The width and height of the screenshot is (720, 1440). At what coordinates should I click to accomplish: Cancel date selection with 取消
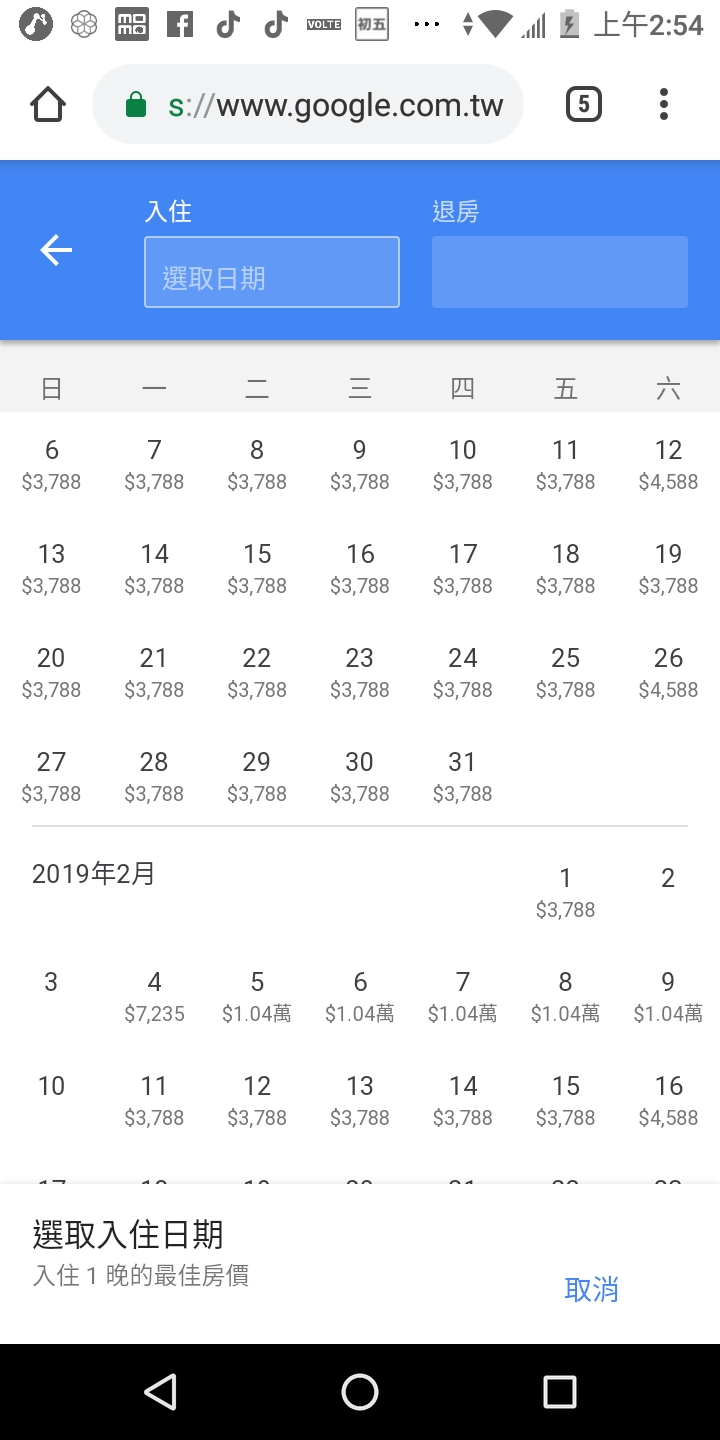coord(592,1290)
